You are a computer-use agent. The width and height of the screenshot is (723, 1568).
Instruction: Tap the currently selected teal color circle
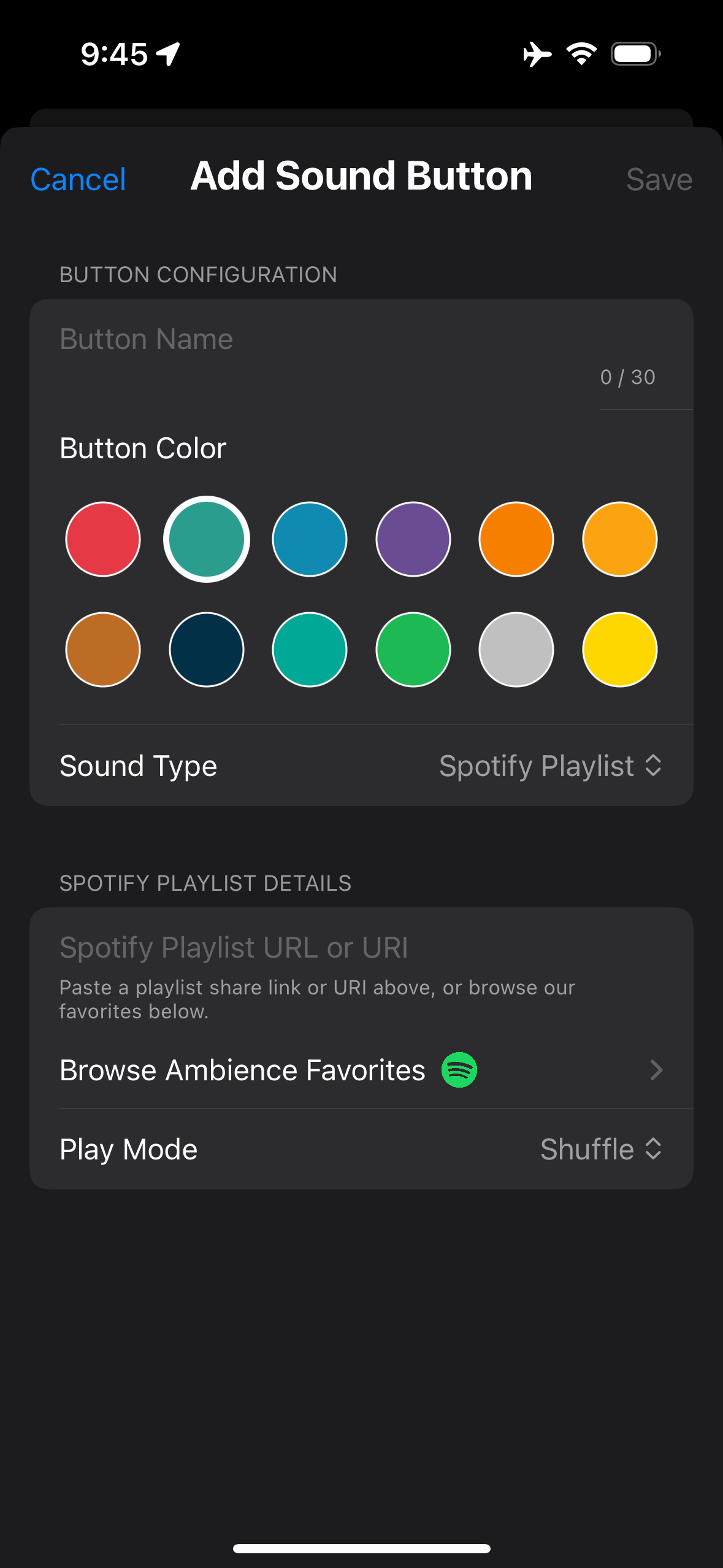point(206,539)
